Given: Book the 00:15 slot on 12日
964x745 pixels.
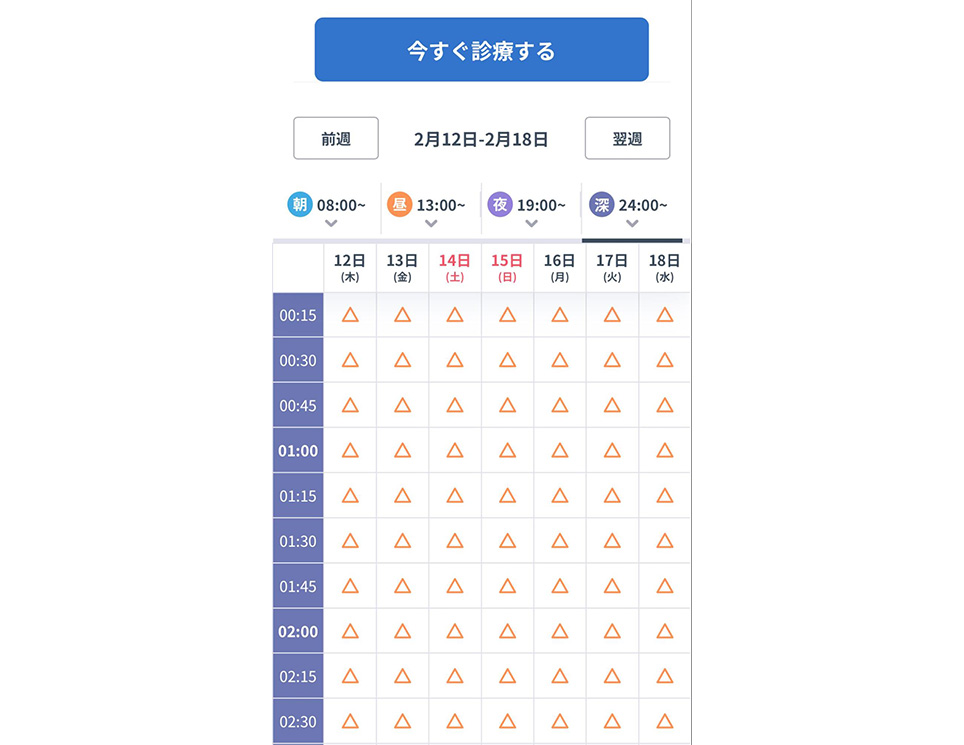Looking at the screenshot, I should click(x=350, y=315).
